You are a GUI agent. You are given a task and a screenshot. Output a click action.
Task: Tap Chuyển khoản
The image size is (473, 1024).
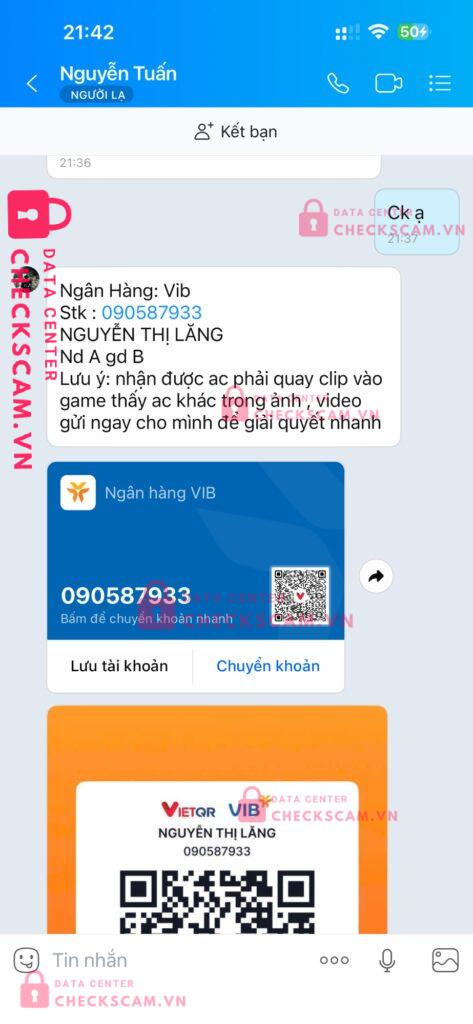coord(268,666)
